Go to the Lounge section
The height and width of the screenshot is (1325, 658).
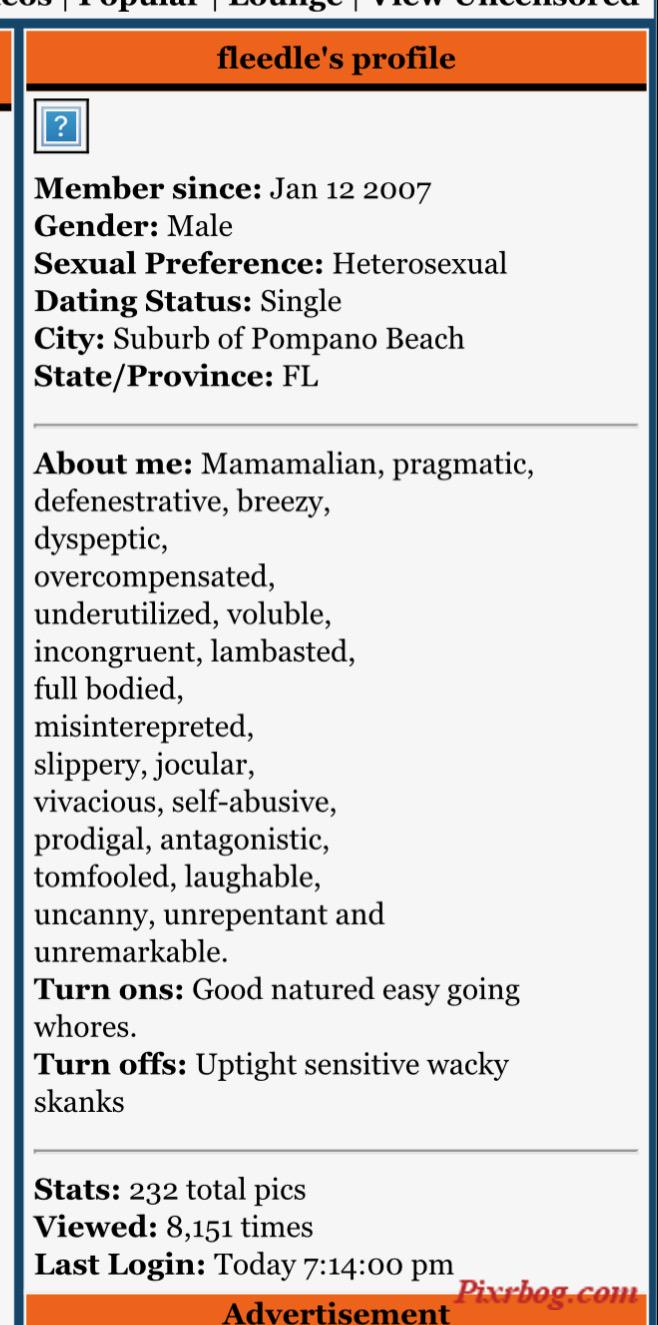(286, 4)
